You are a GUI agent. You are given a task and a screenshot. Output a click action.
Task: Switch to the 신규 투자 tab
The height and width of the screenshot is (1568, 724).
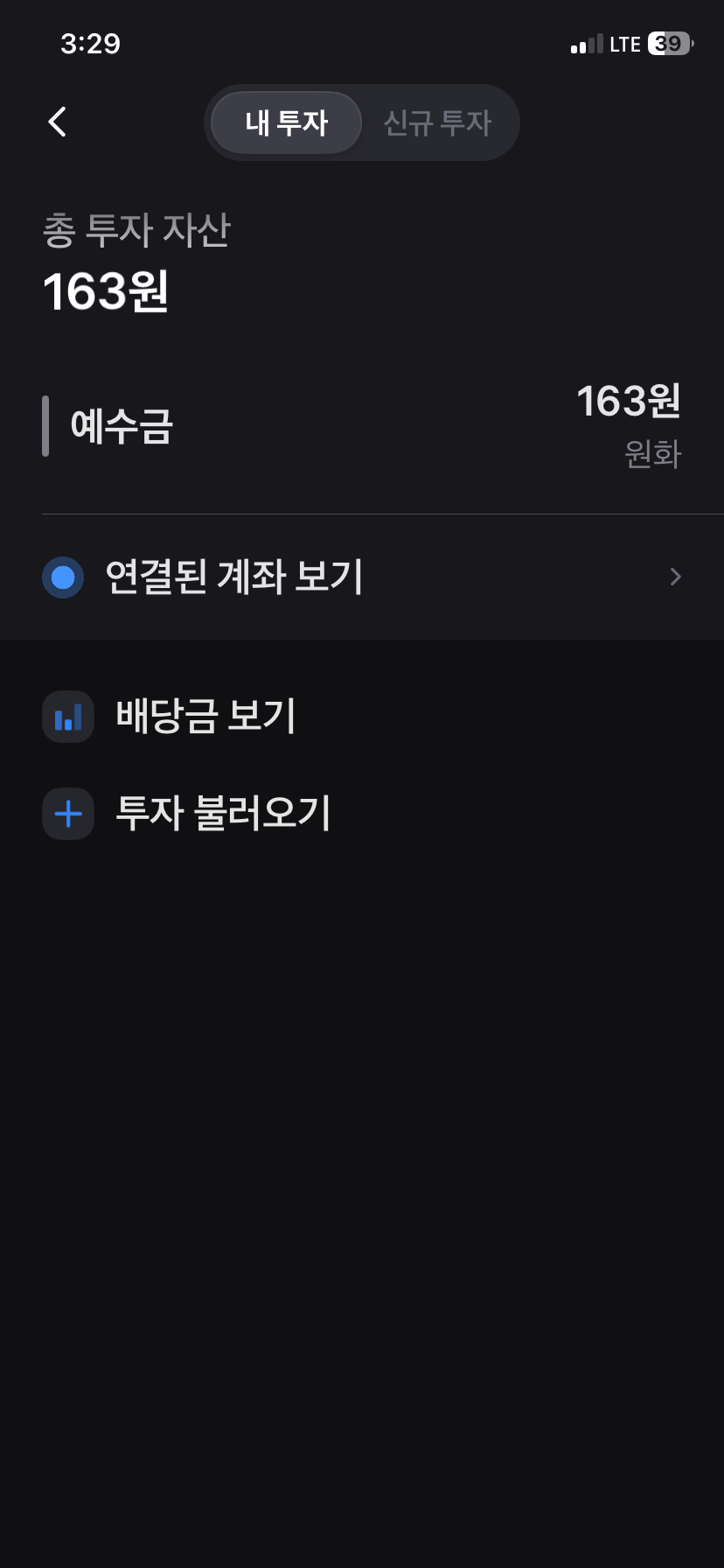438,122
